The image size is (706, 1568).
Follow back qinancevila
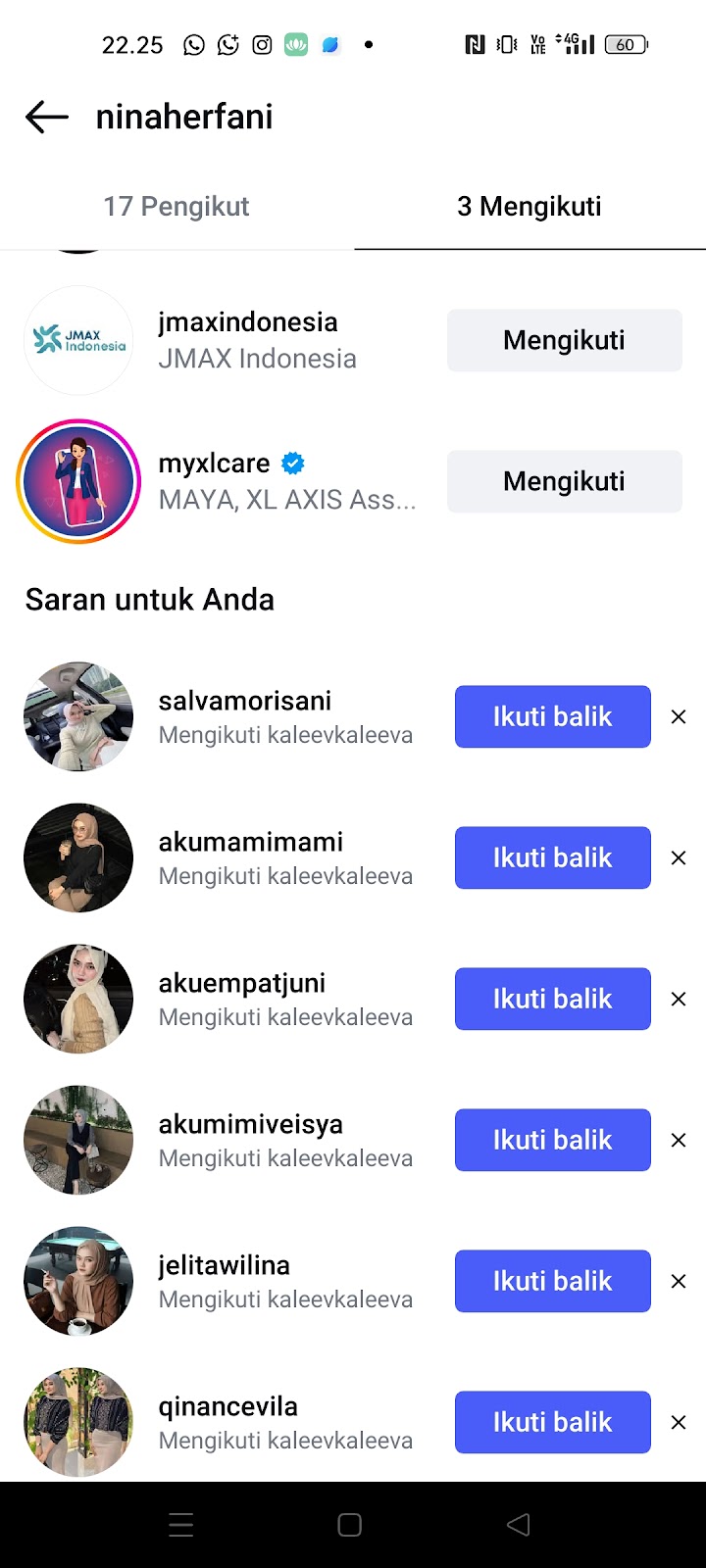[552, 1422]
